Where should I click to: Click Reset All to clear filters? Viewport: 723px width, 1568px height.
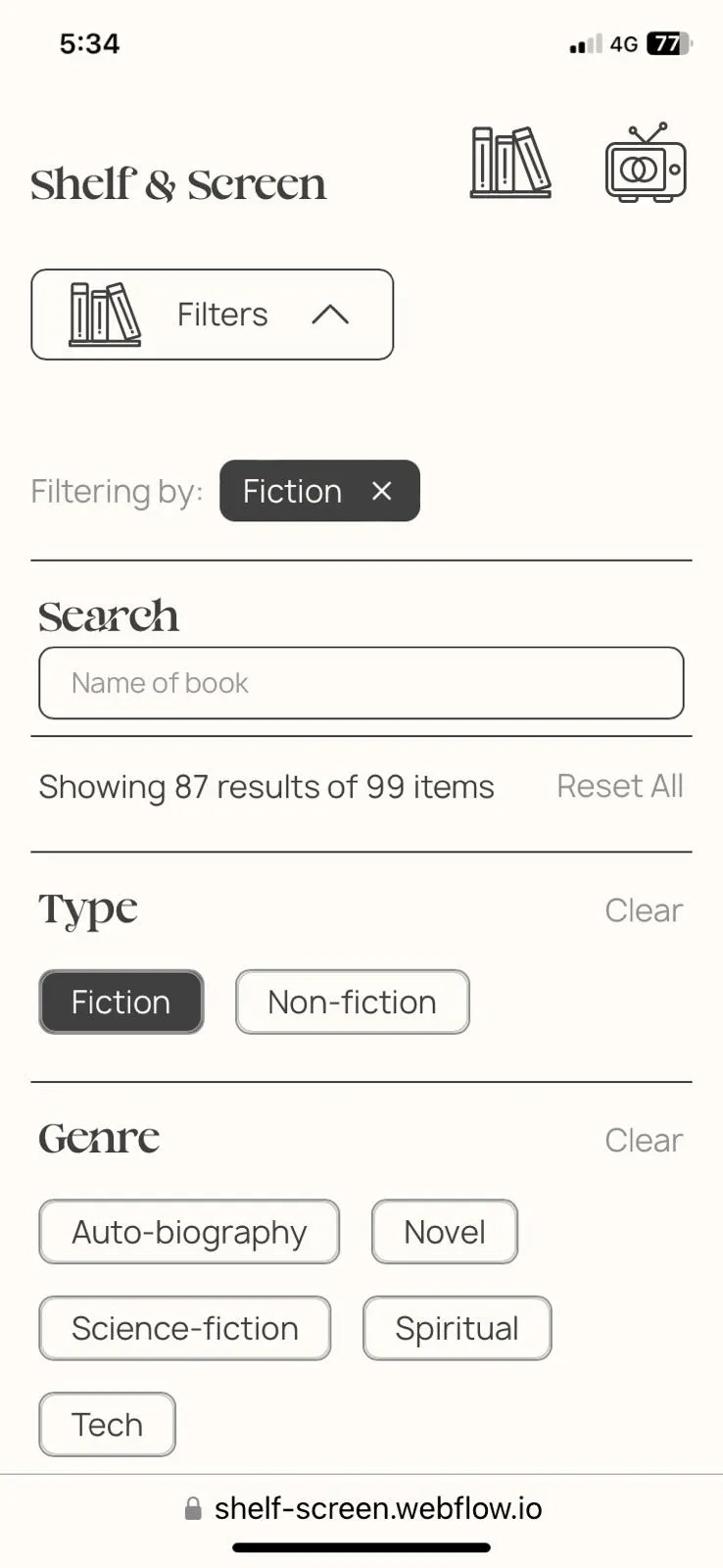(620, 786)
